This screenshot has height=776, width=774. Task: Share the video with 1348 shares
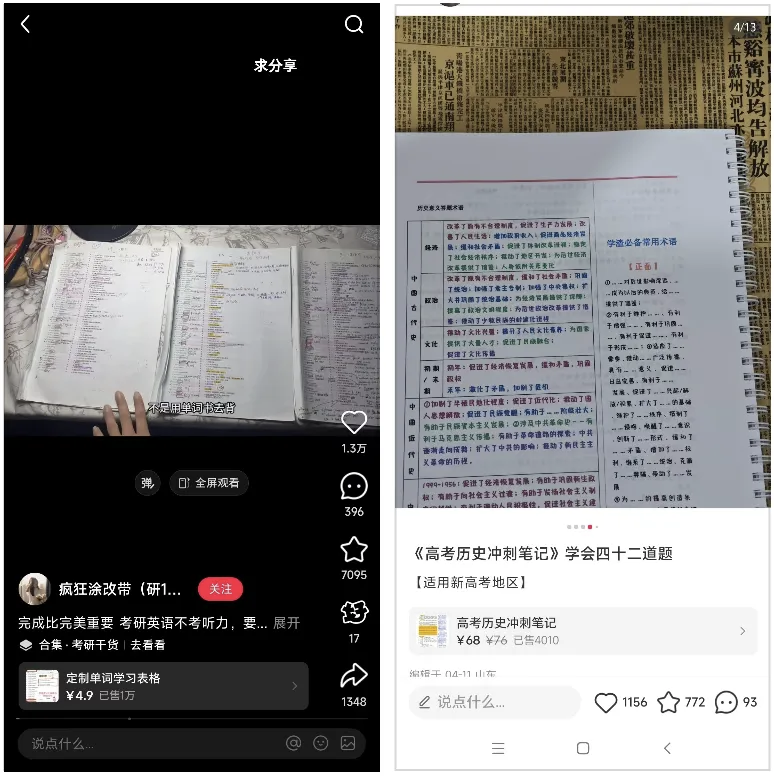coord(354,676)
